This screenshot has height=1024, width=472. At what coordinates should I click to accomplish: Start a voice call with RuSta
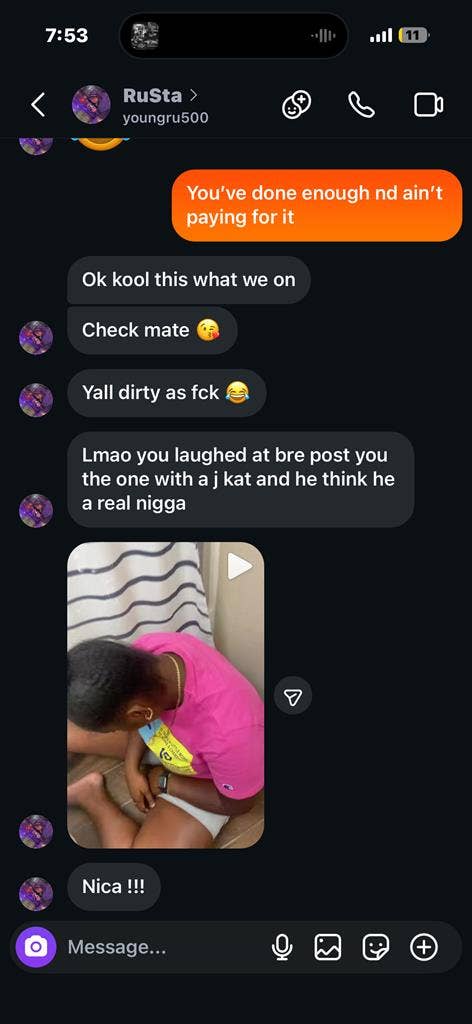click(x=361, y=104)
